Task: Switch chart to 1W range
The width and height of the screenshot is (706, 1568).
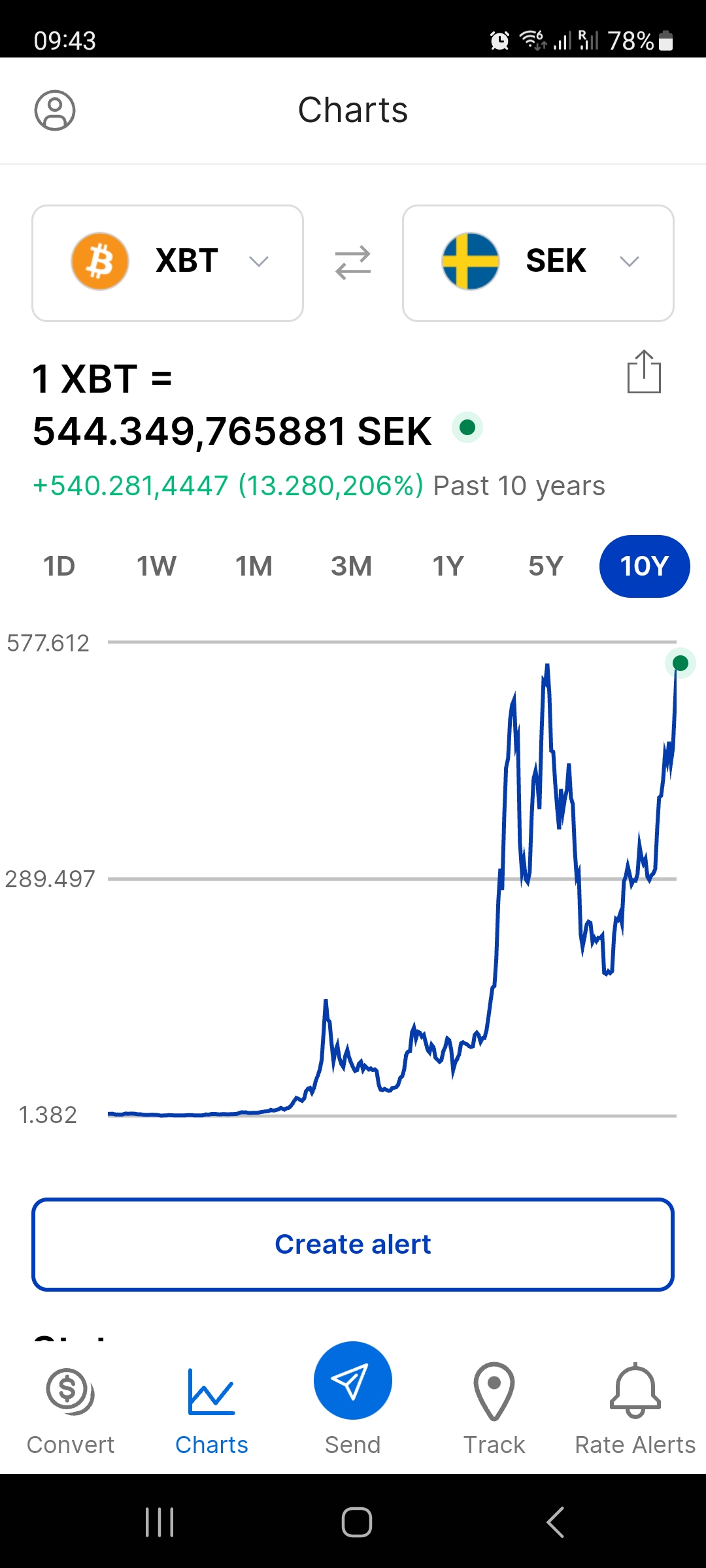Action: [x=156, y=566]
